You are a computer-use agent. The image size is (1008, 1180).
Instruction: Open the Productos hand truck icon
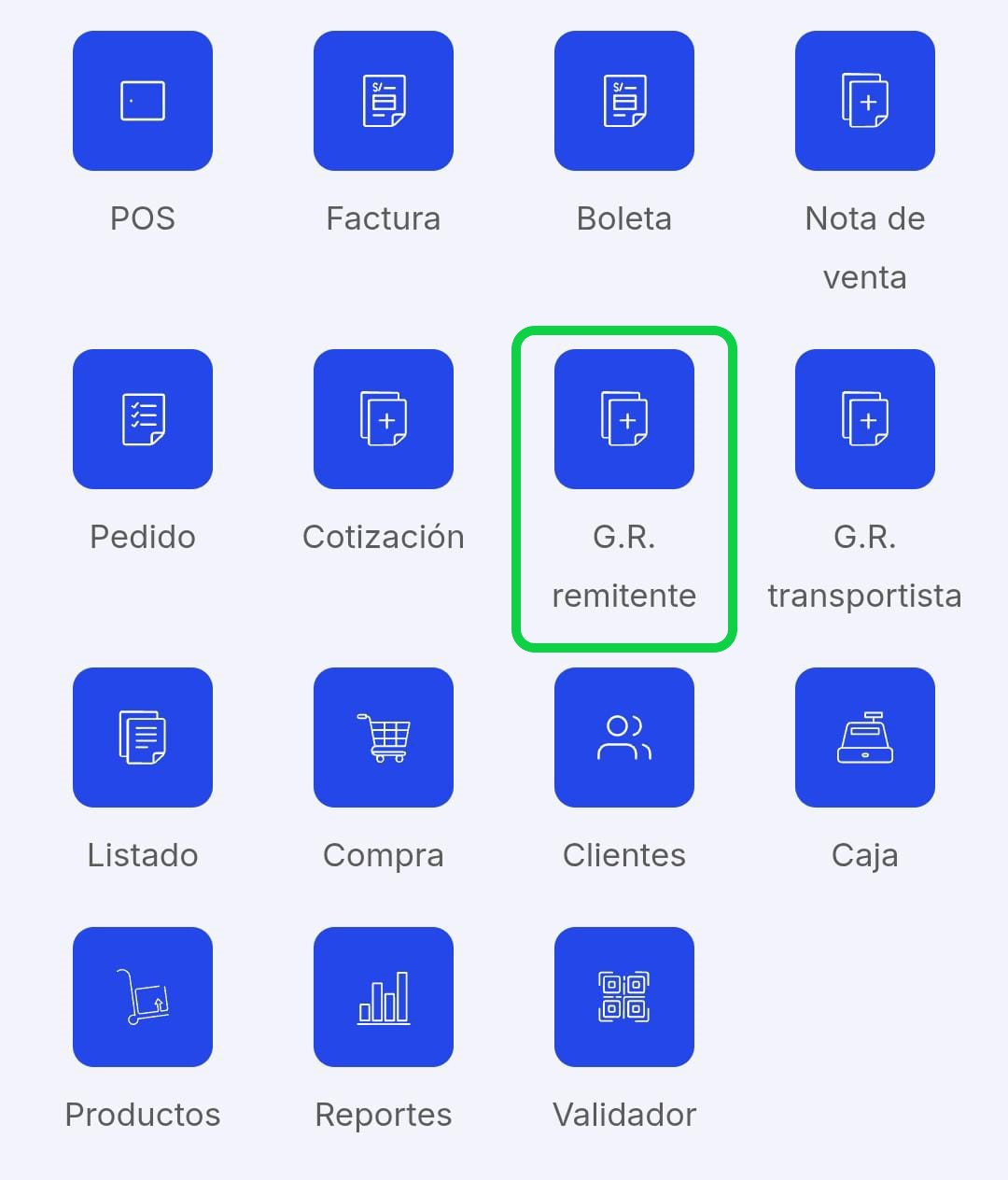click(142, 996)
